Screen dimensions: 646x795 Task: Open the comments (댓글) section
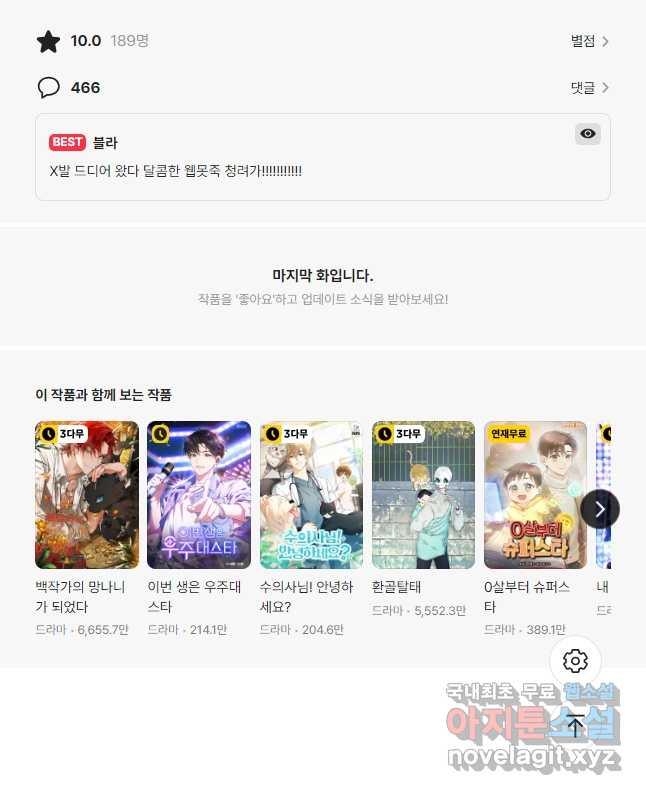click(x=589, y=88)
